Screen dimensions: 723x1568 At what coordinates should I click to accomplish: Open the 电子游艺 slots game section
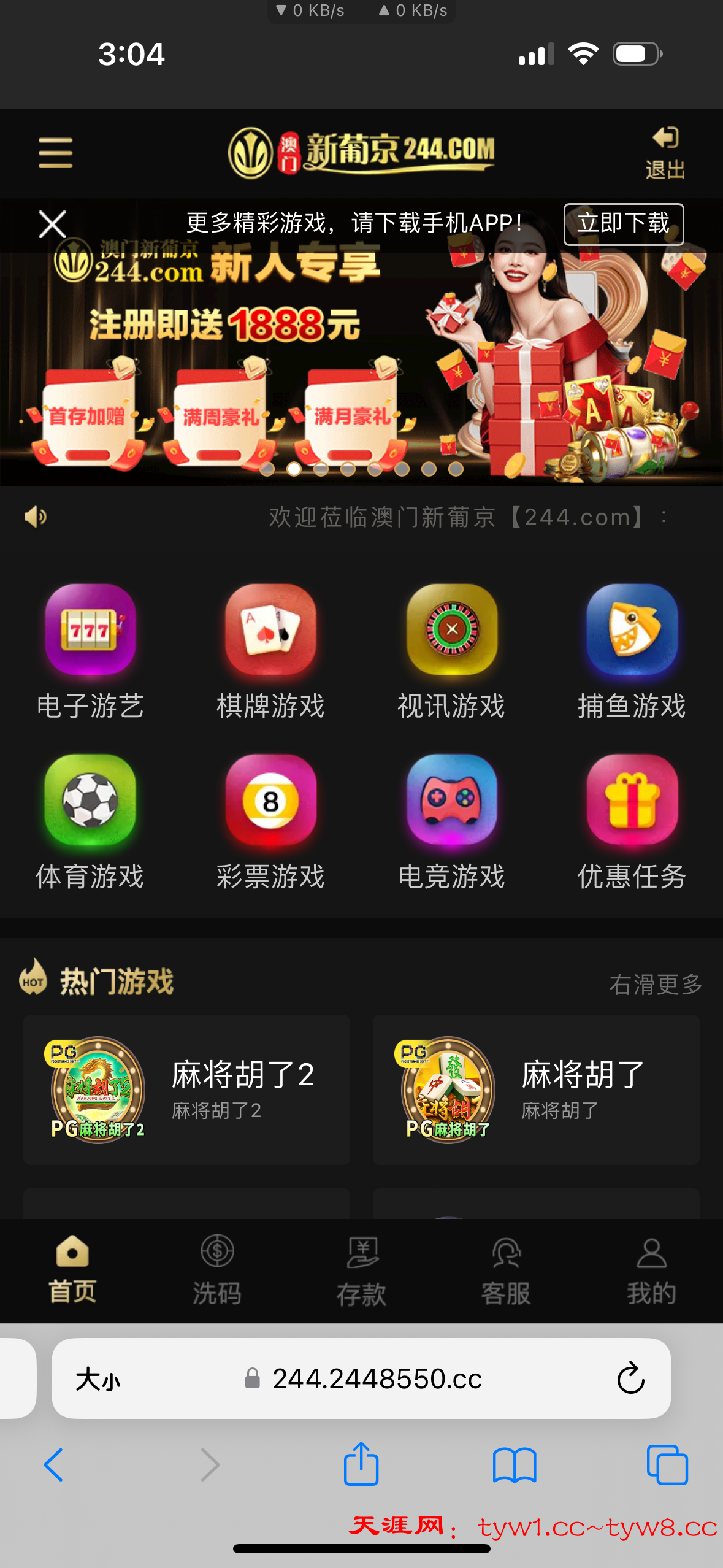tap(90, 632)
